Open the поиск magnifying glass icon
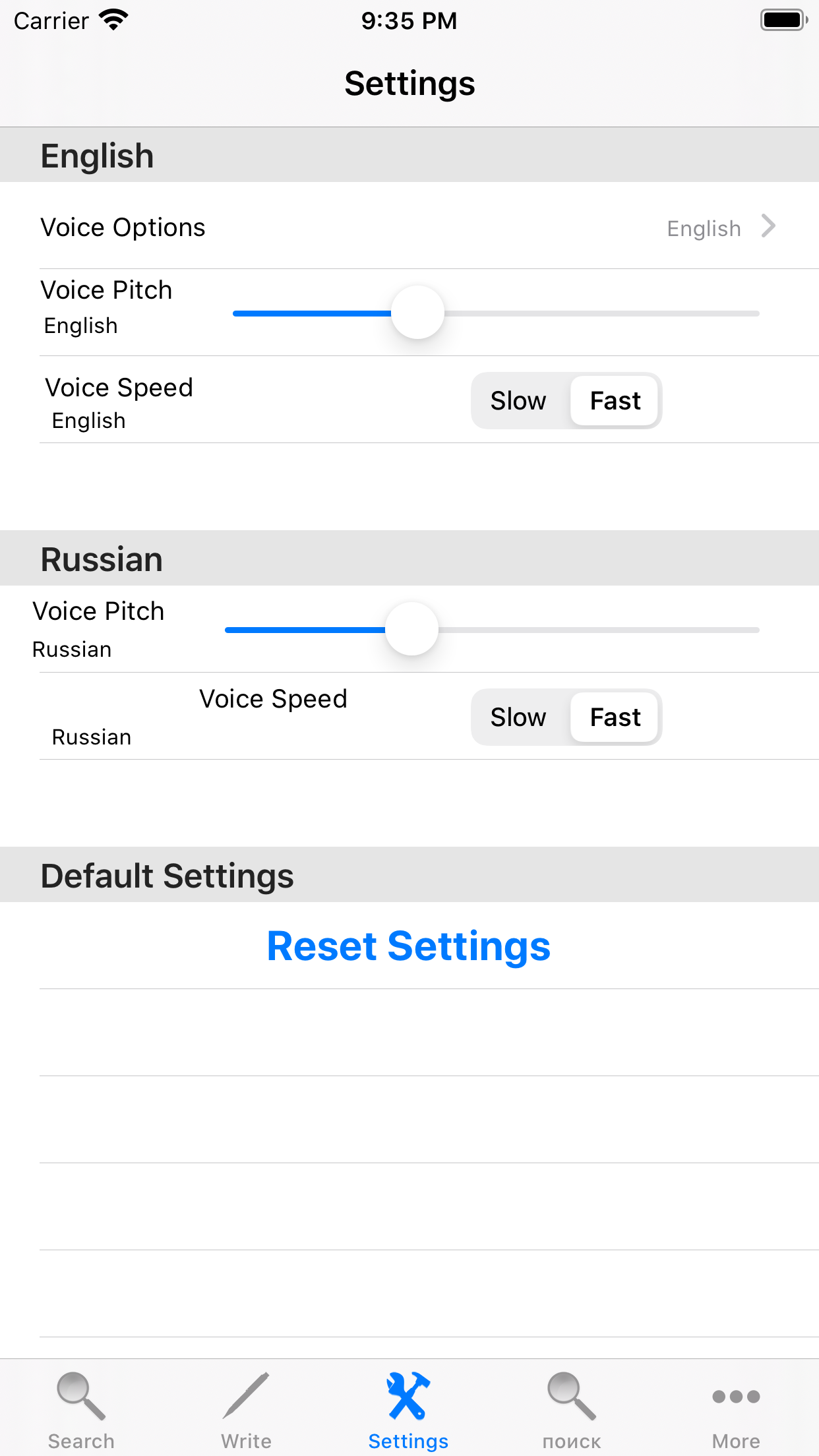The height and width of the screenshot is (1456, 819). (x=571, y=1395)
